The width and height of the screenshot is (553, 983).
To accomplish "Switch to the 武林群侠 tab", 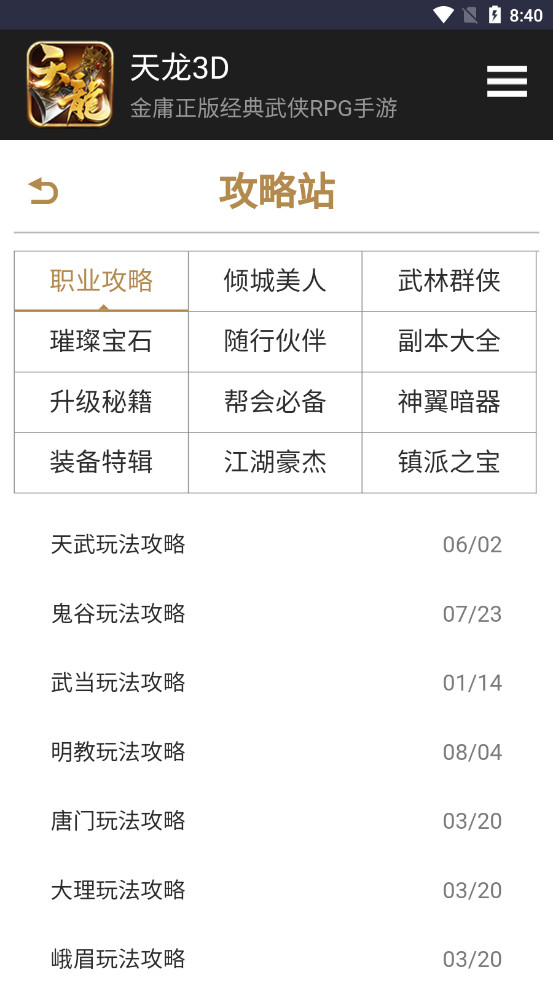I will pyautogui.click(x=449, y=281).
